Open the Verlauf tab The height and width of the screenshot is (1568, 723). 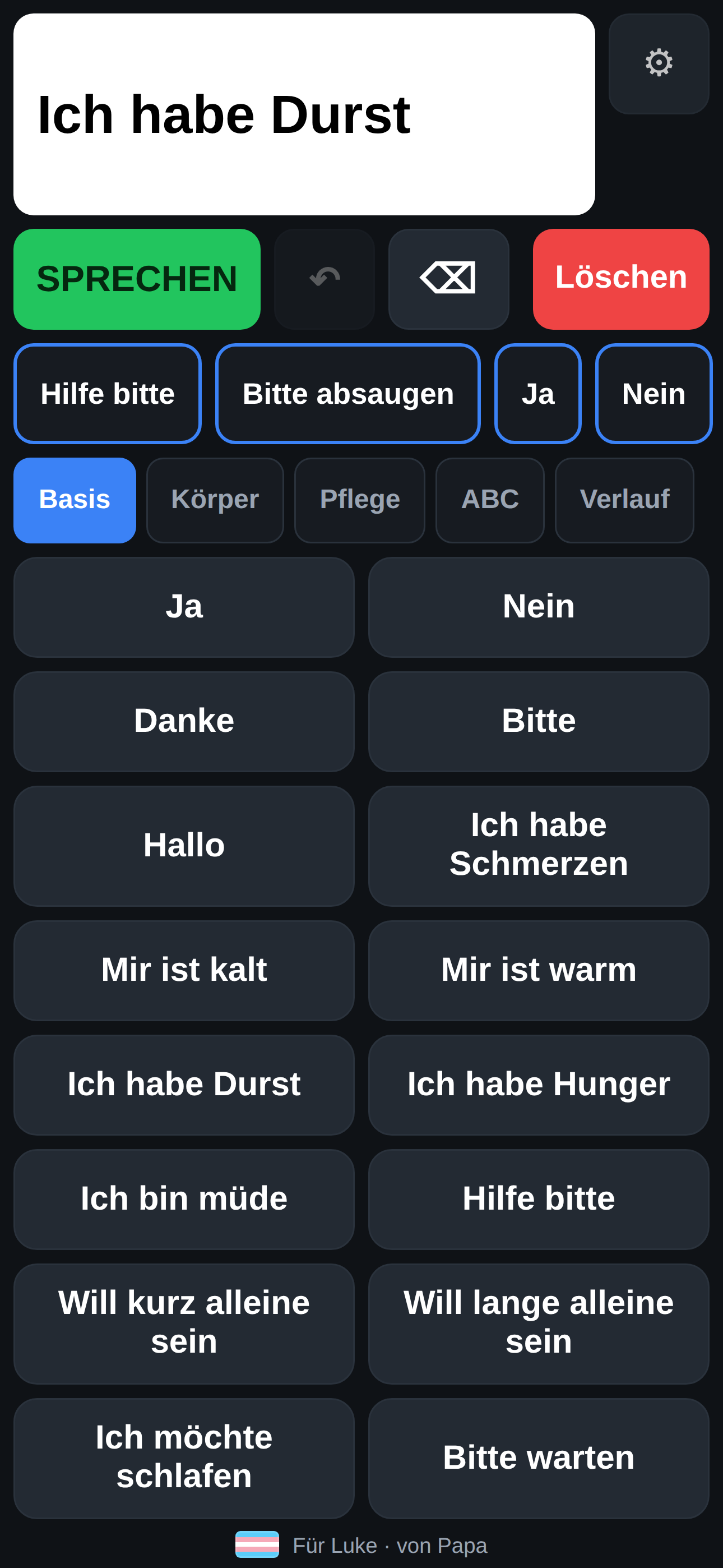(x=624, y=500)
